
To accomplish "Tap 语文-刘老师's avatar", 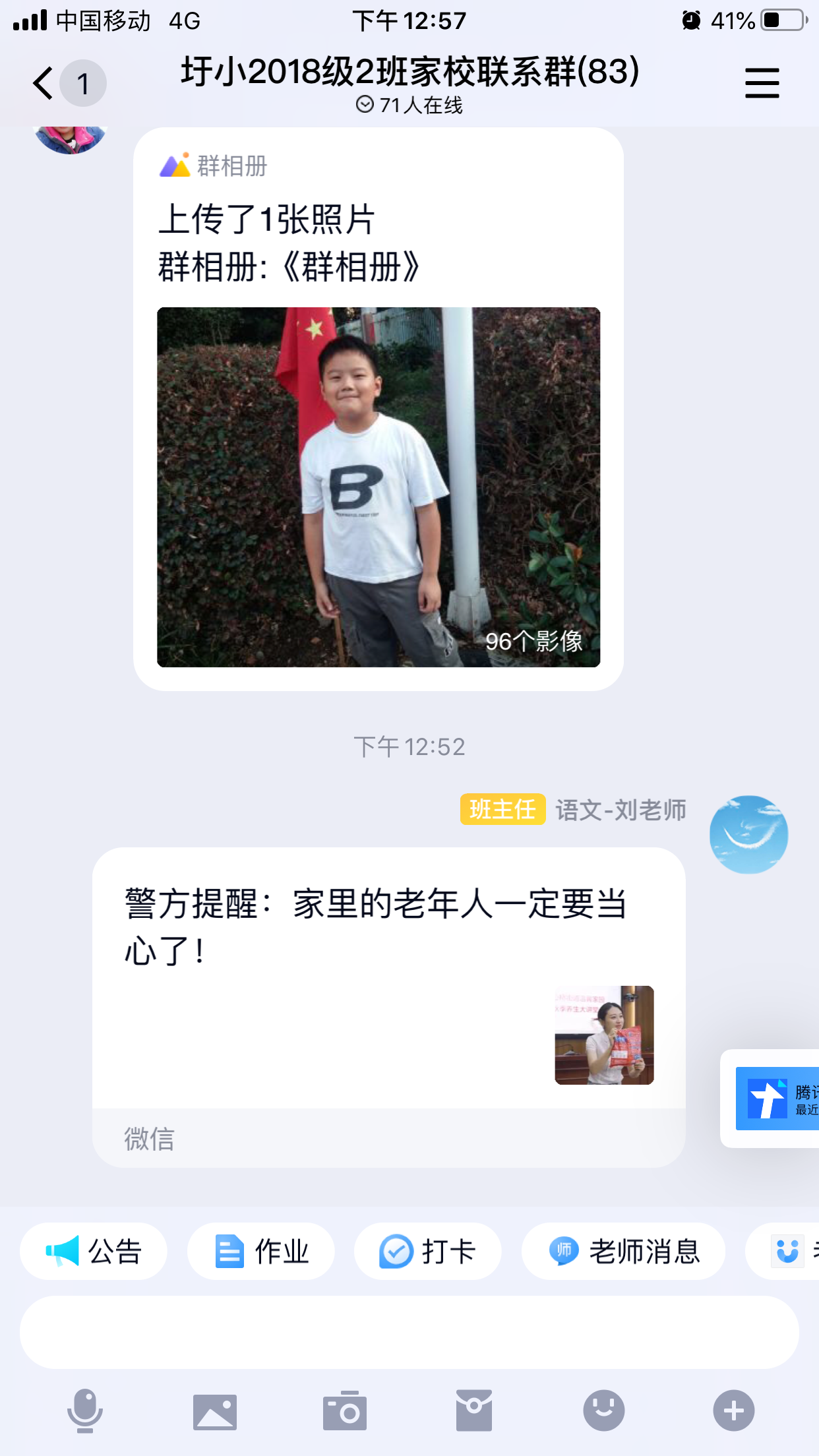I will coord(748,834).
